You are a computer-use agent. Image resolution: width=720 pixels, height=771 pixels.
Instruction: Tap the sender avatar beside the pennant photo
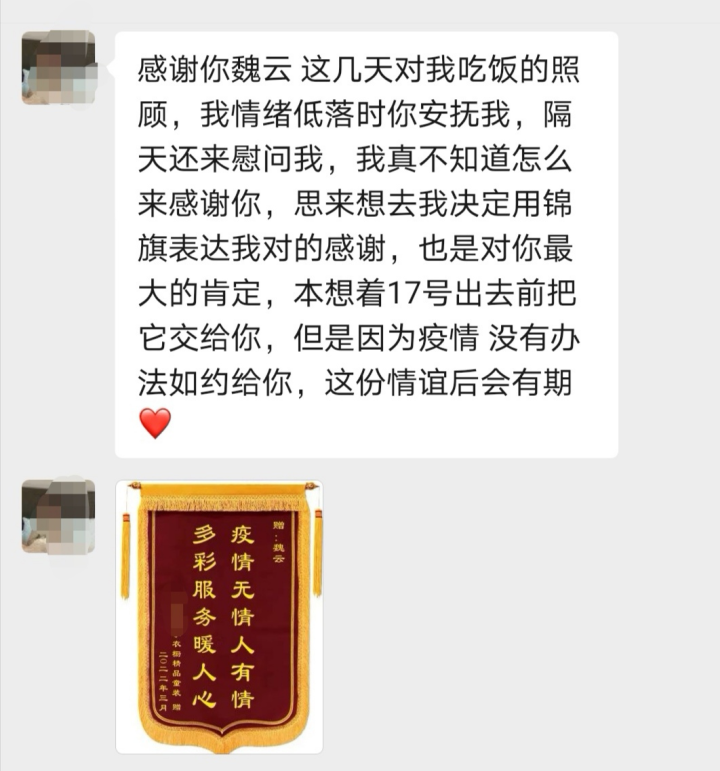pos(58,516)
